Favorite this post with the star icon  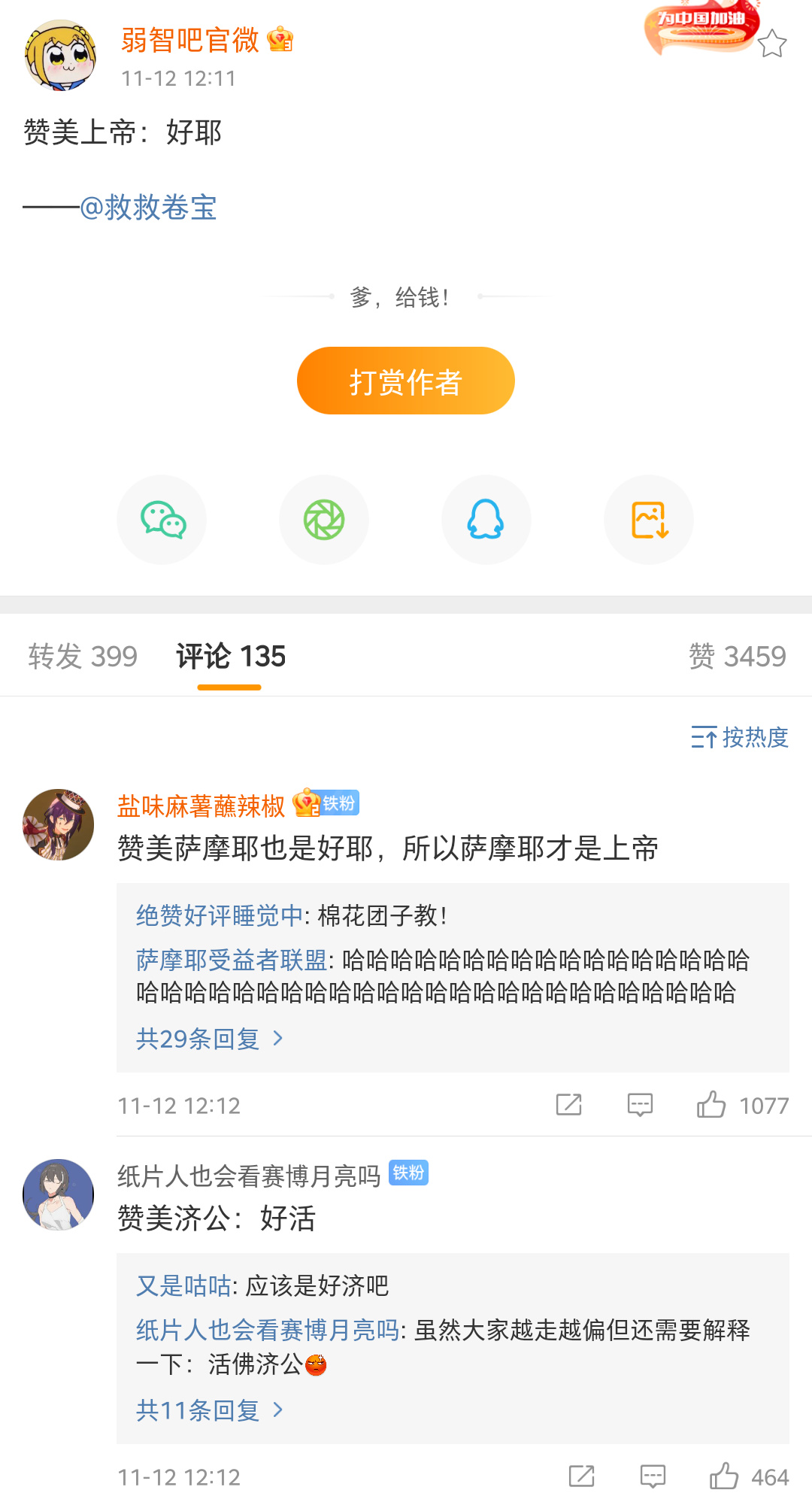(771, 44)
